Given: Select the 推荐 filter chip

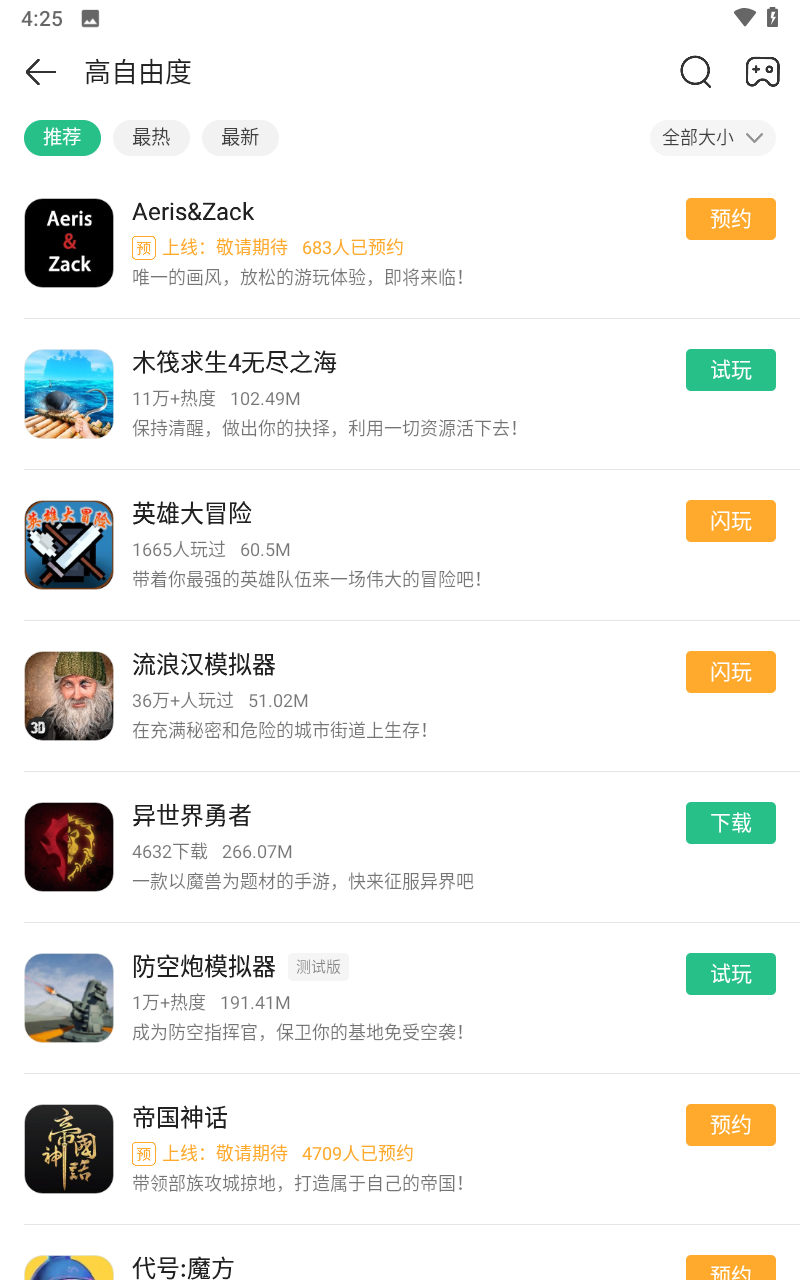Looking at the screenshot, I should click(x=62, y=138).
